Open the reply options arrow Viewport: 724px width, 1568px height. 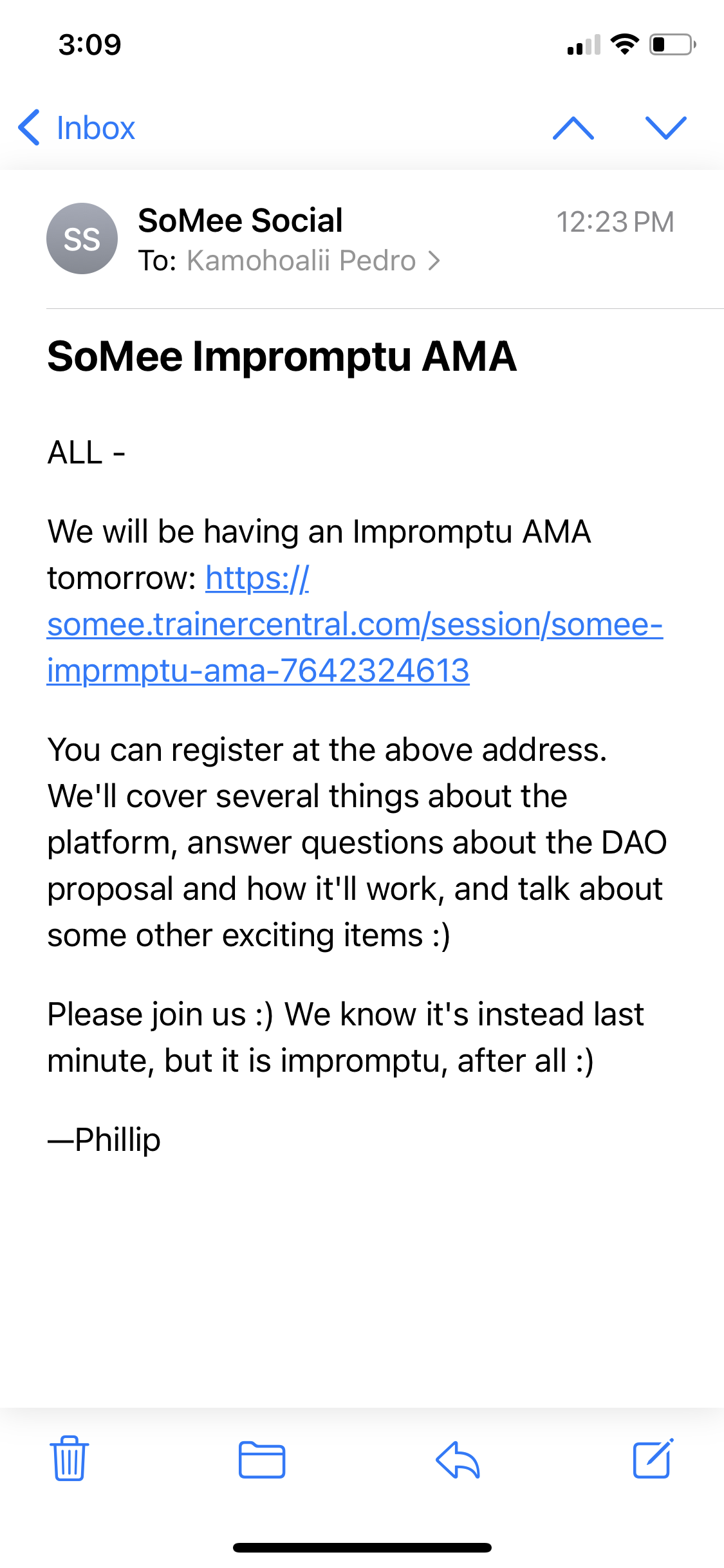458,1459
